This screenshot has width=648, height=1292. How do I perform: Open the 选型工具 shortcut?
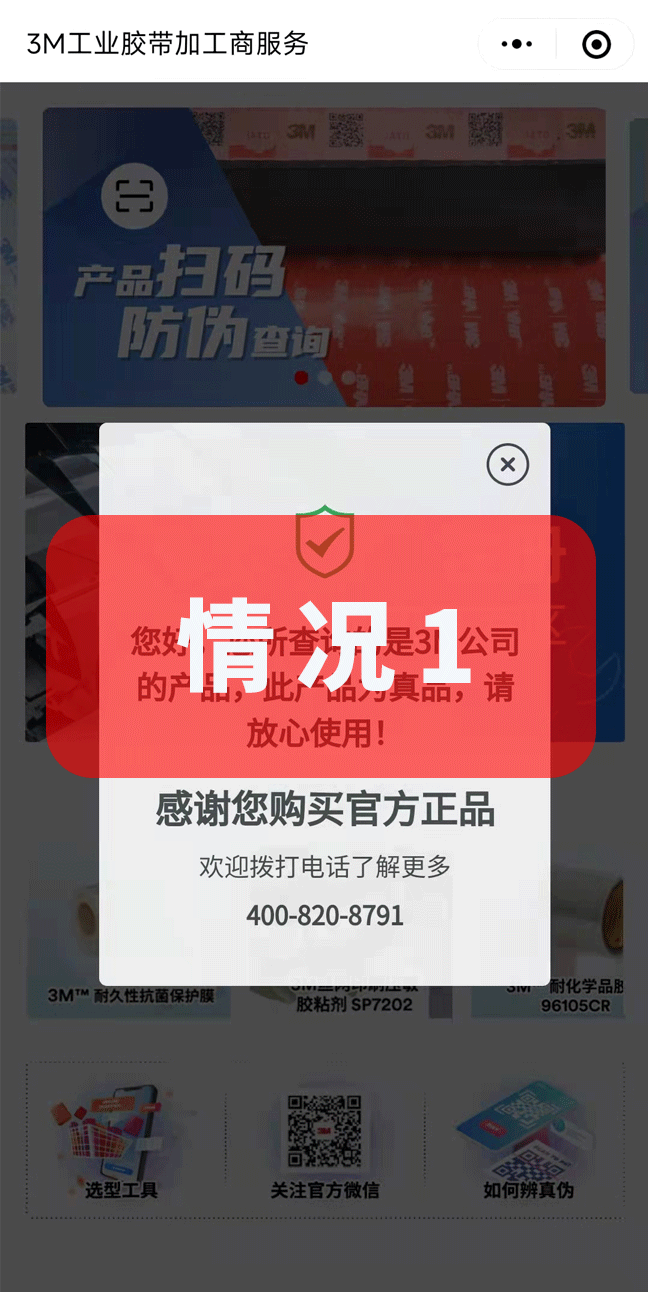(x=121, y=1140)
